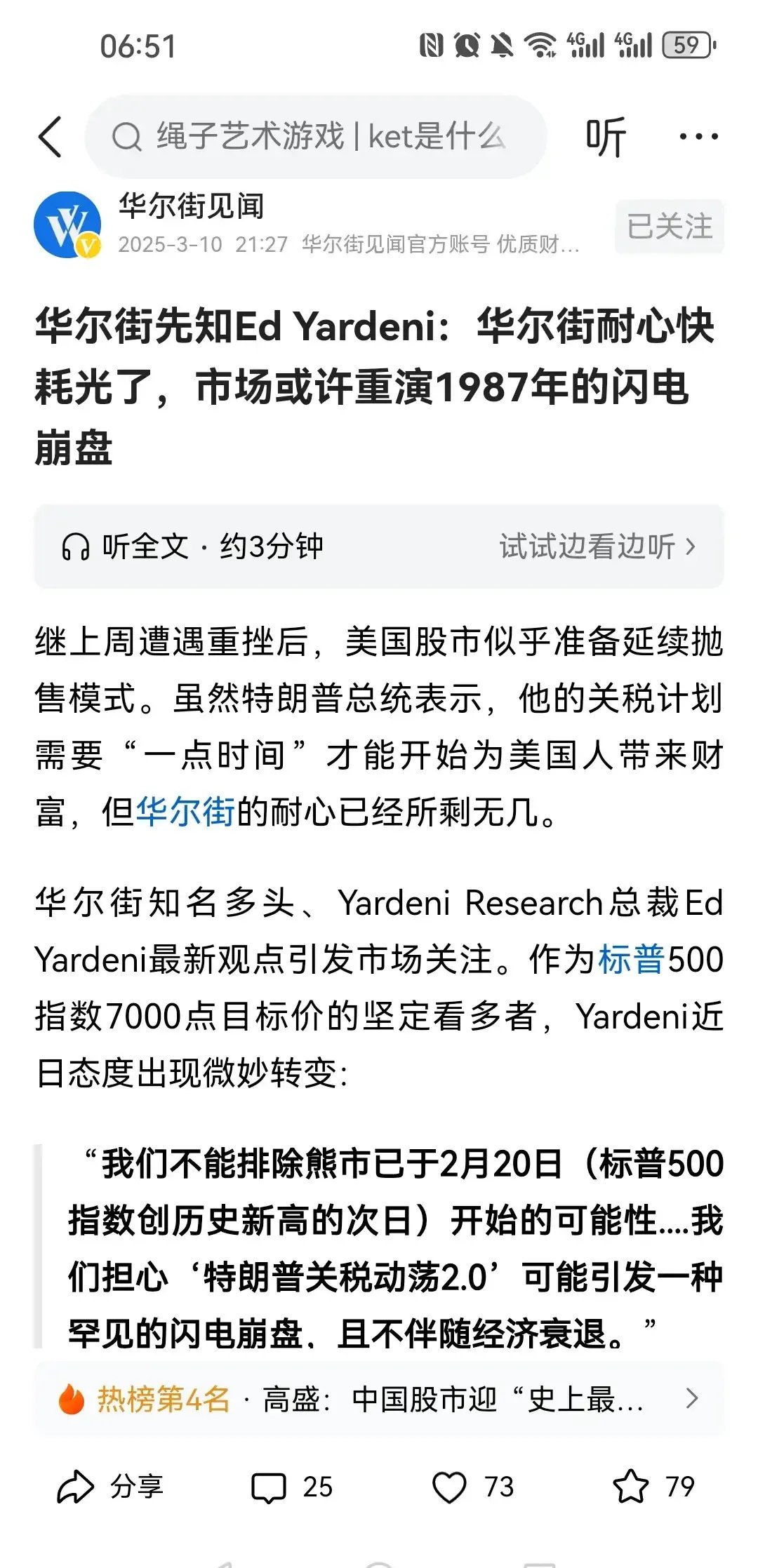
Task: Tap the 华尔街见闻 profile avatar
Action: click(67, 225)
